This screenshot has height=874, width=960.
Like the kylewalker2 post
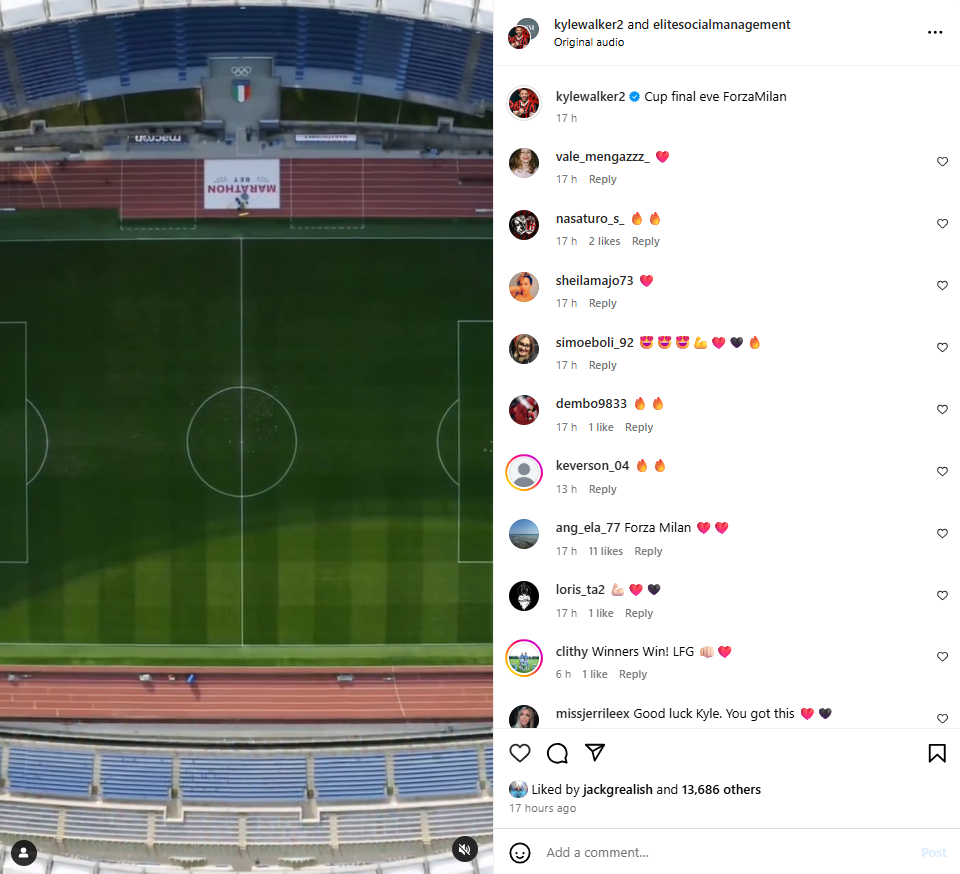520,753
